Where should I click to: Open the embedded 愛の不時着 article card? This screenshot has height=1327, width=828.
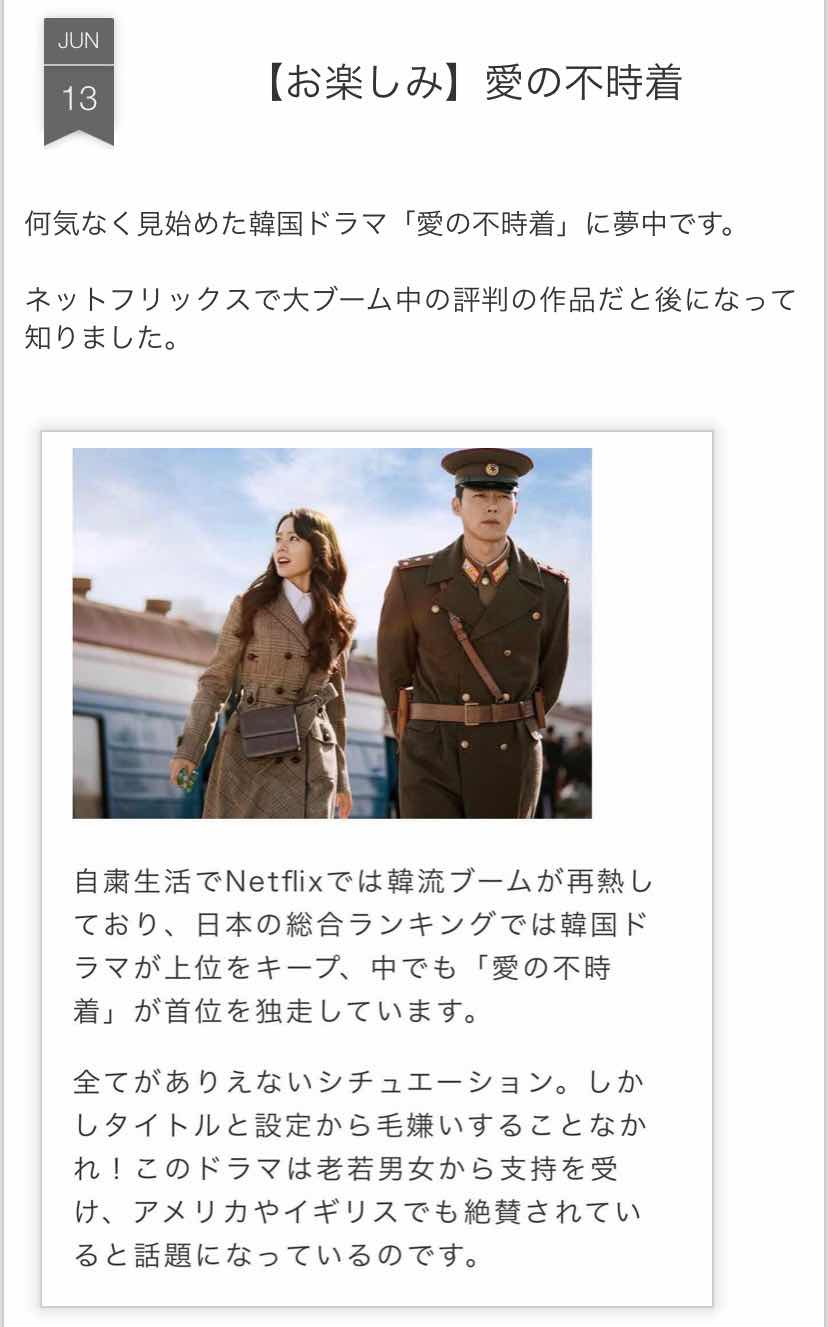coord(376,868)
